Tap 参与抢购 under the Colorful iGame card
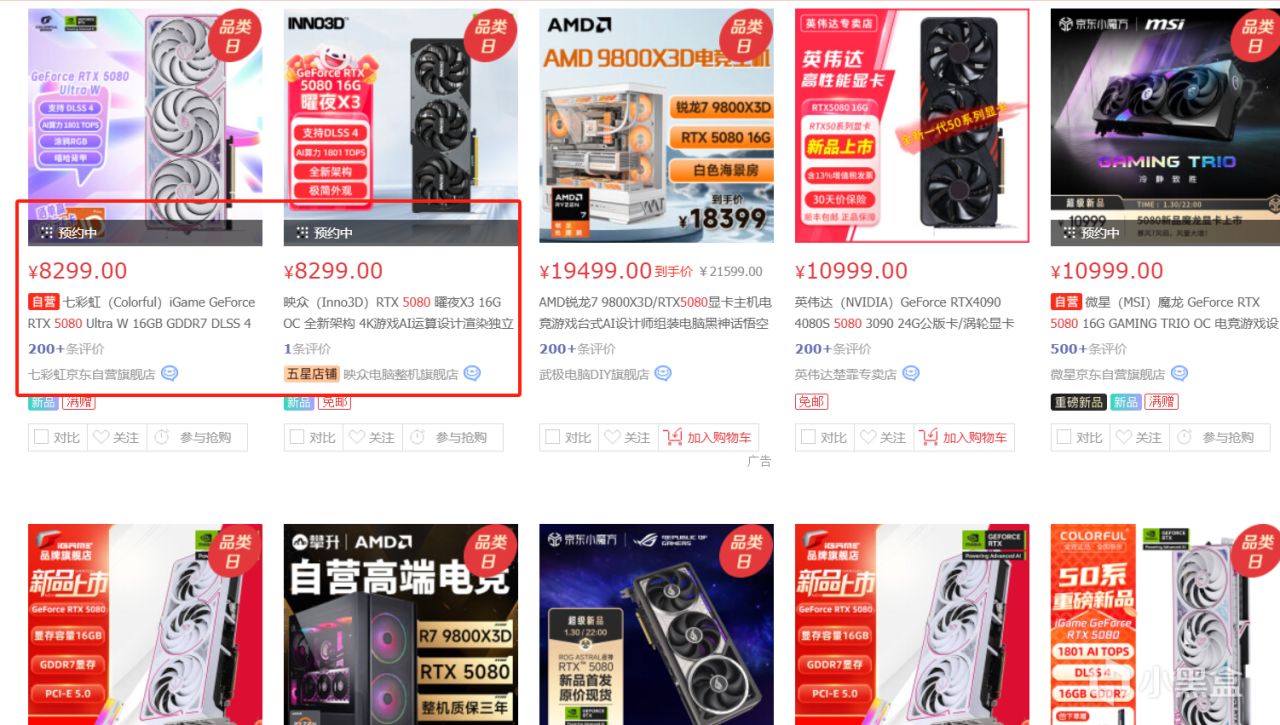1280x725 pixels. [x=196, y=437]
